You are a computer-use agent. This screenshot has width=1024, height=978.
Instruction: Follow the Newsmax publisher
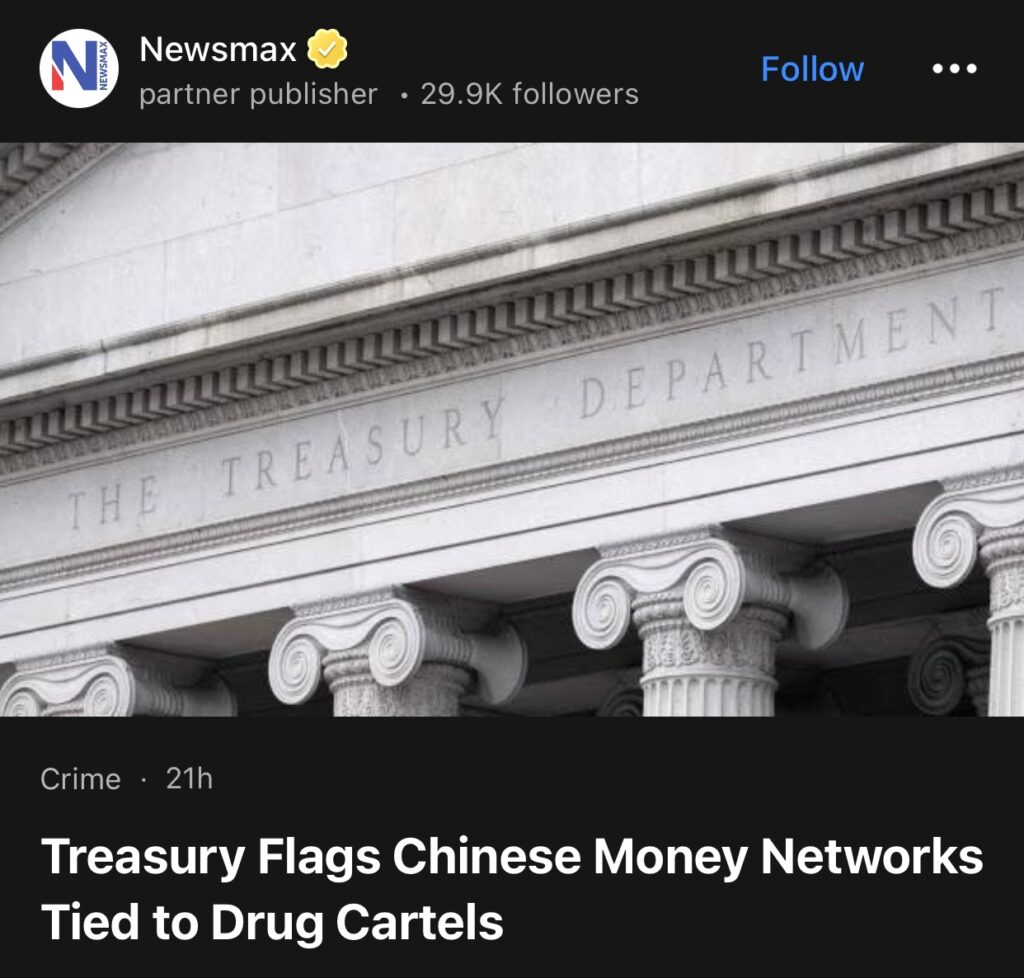(812, 69)
